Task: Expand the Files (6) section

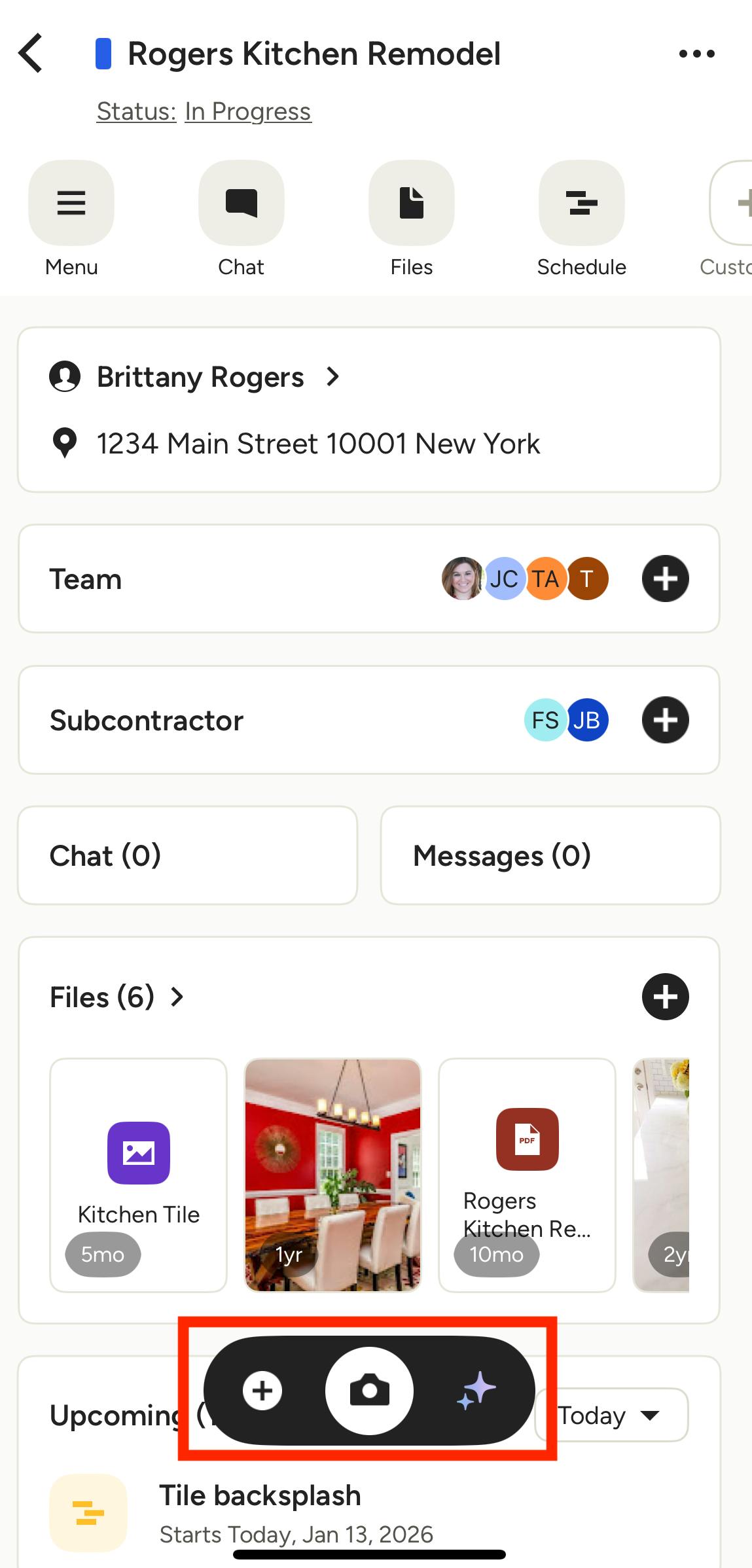Action: [x=118, y=997]
